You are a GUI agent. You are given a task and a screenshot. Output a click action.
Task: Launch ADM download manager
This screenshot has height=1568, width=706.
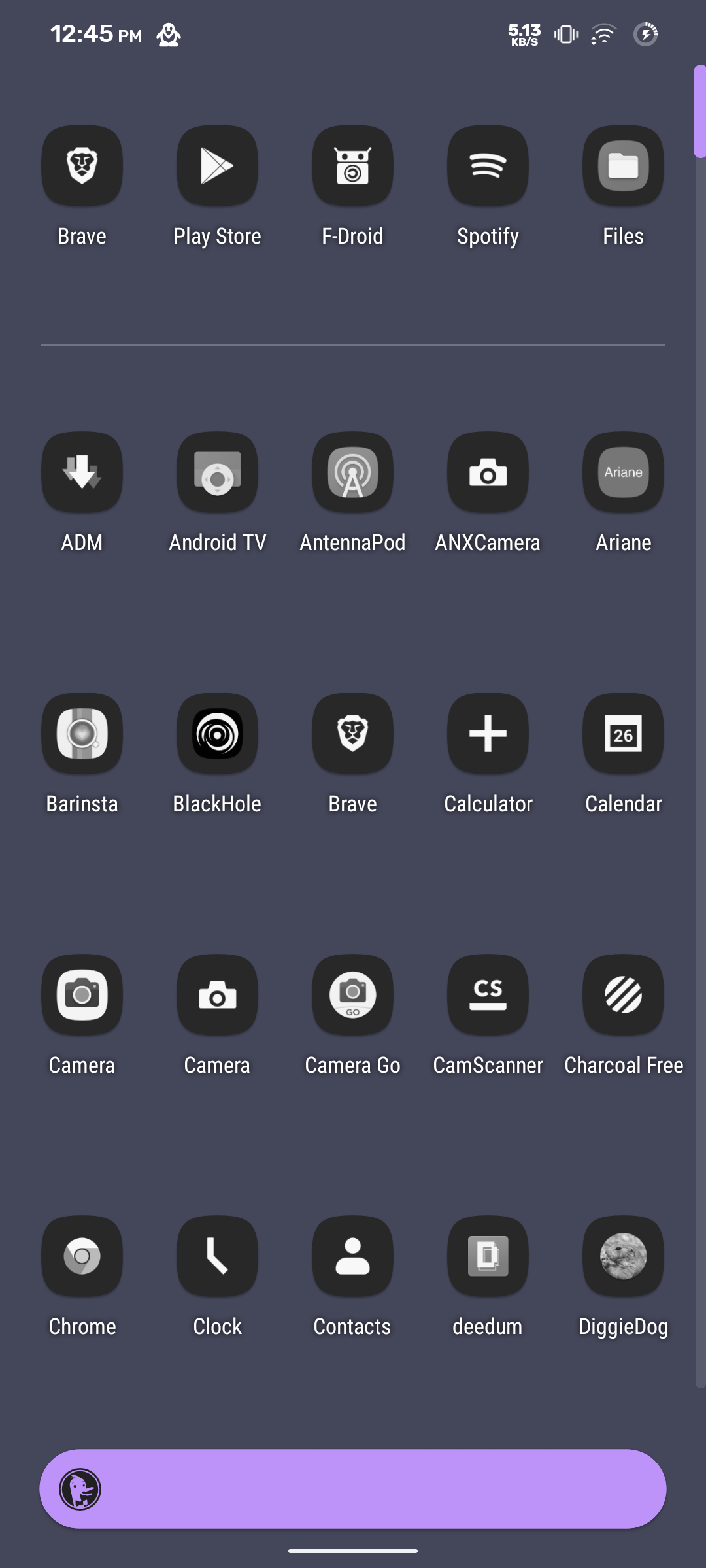coord(82,472)
